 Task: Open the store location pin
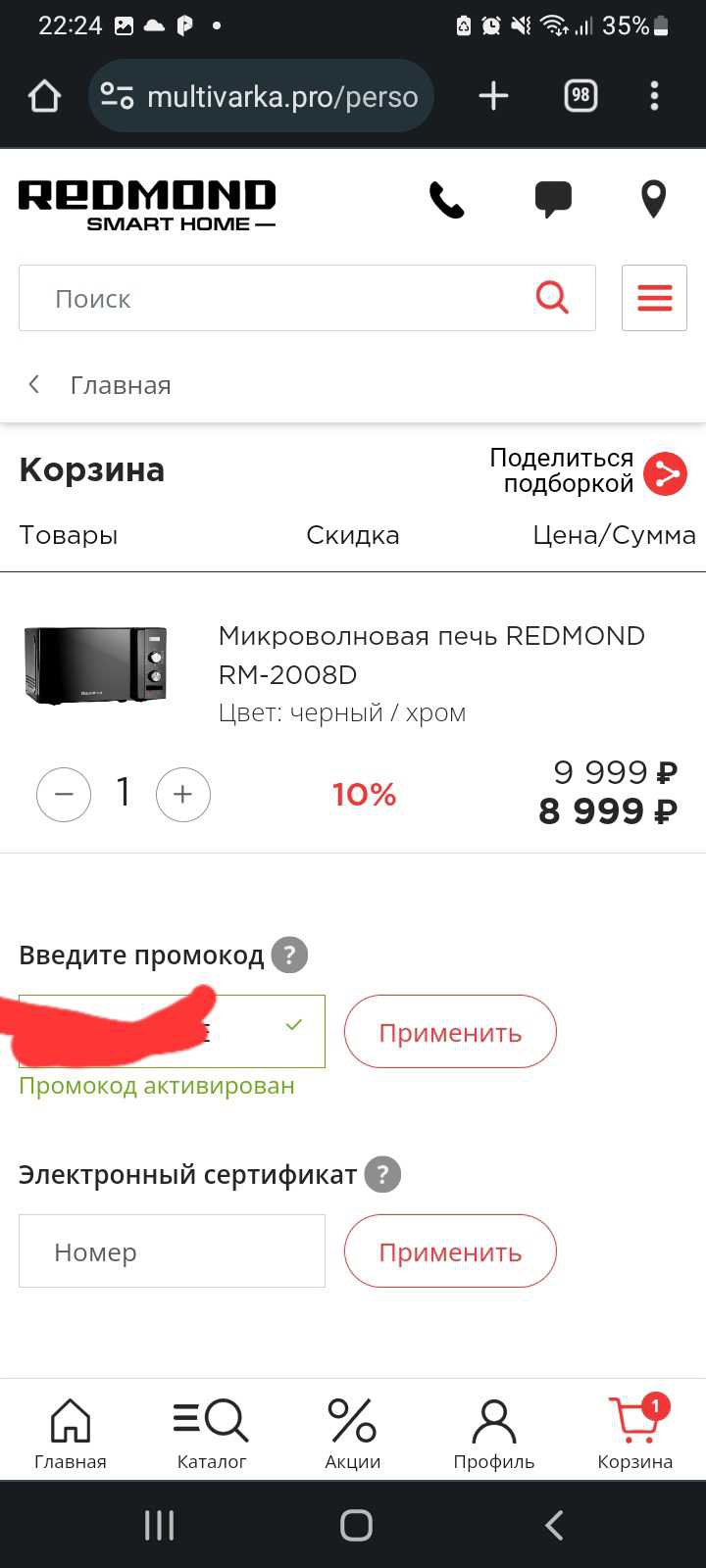[x=653, y=199]
